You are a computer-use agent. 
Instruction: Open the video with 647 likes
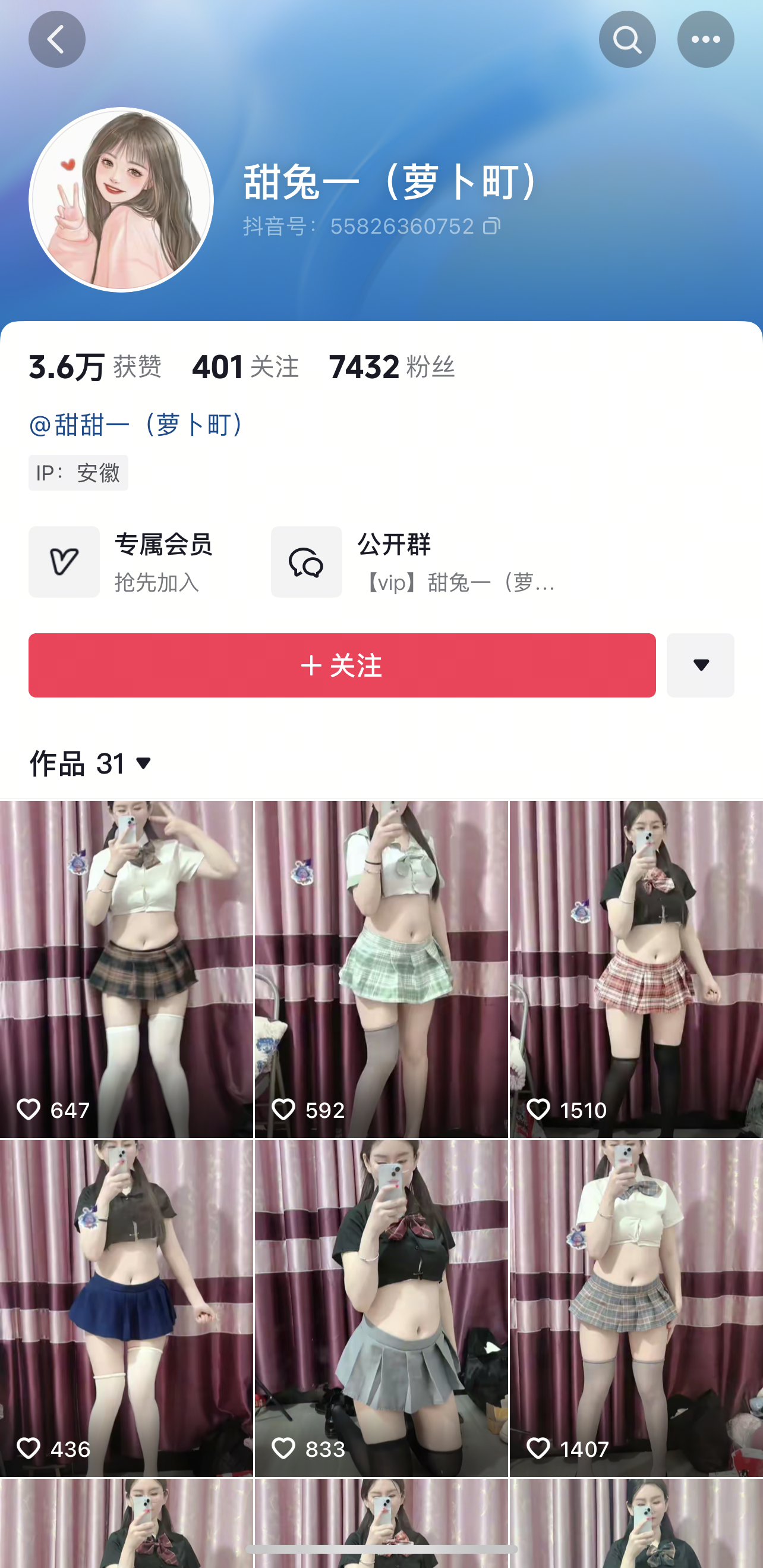click(x=126, y=968)
